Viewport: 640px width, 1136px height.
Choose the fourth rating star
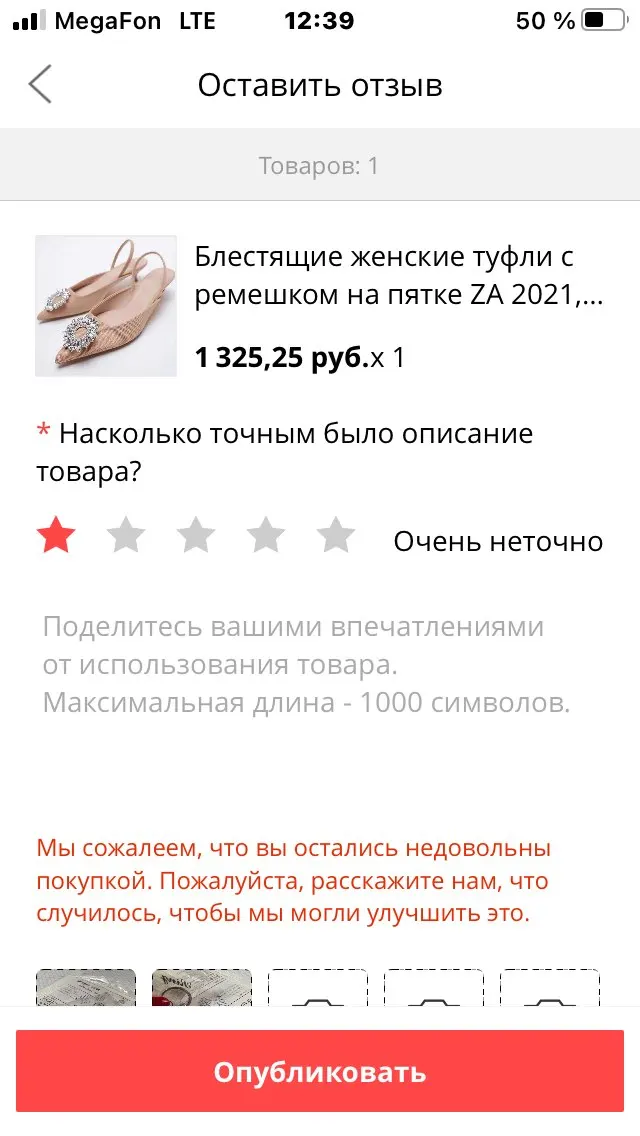[x=266, y=536]
